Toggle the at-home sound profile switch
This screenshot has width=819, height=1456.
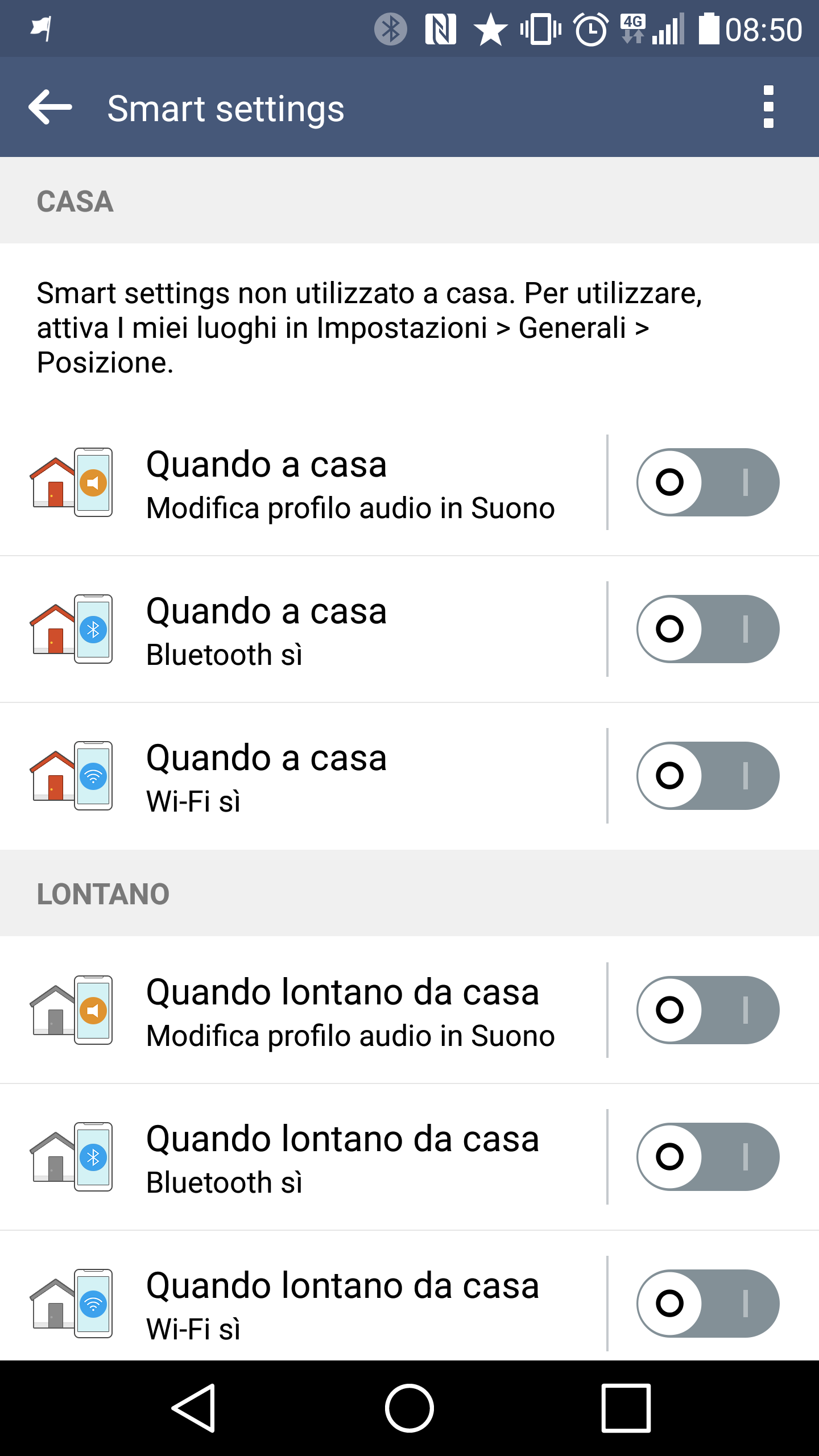pos(708,482)
